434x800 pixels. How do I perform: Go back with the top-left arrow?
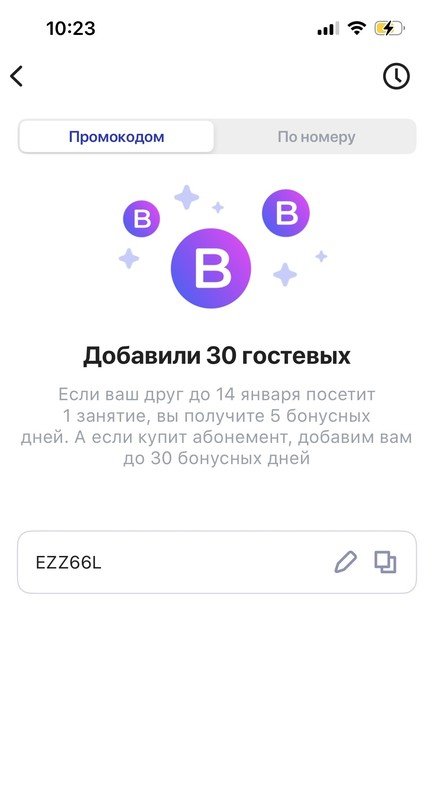pyautogui.click(x=16, y=77)
